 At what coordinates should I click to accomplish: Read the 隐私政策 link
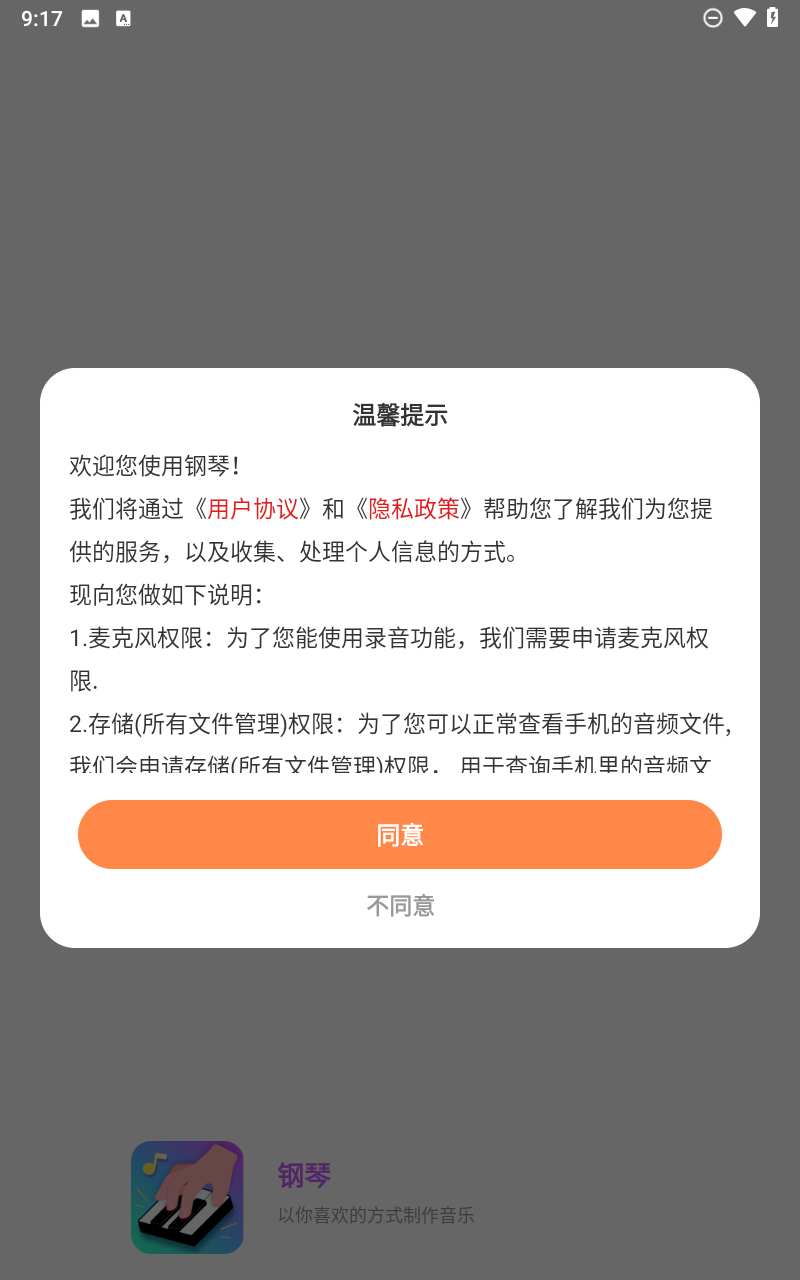(x=414, y=508)
